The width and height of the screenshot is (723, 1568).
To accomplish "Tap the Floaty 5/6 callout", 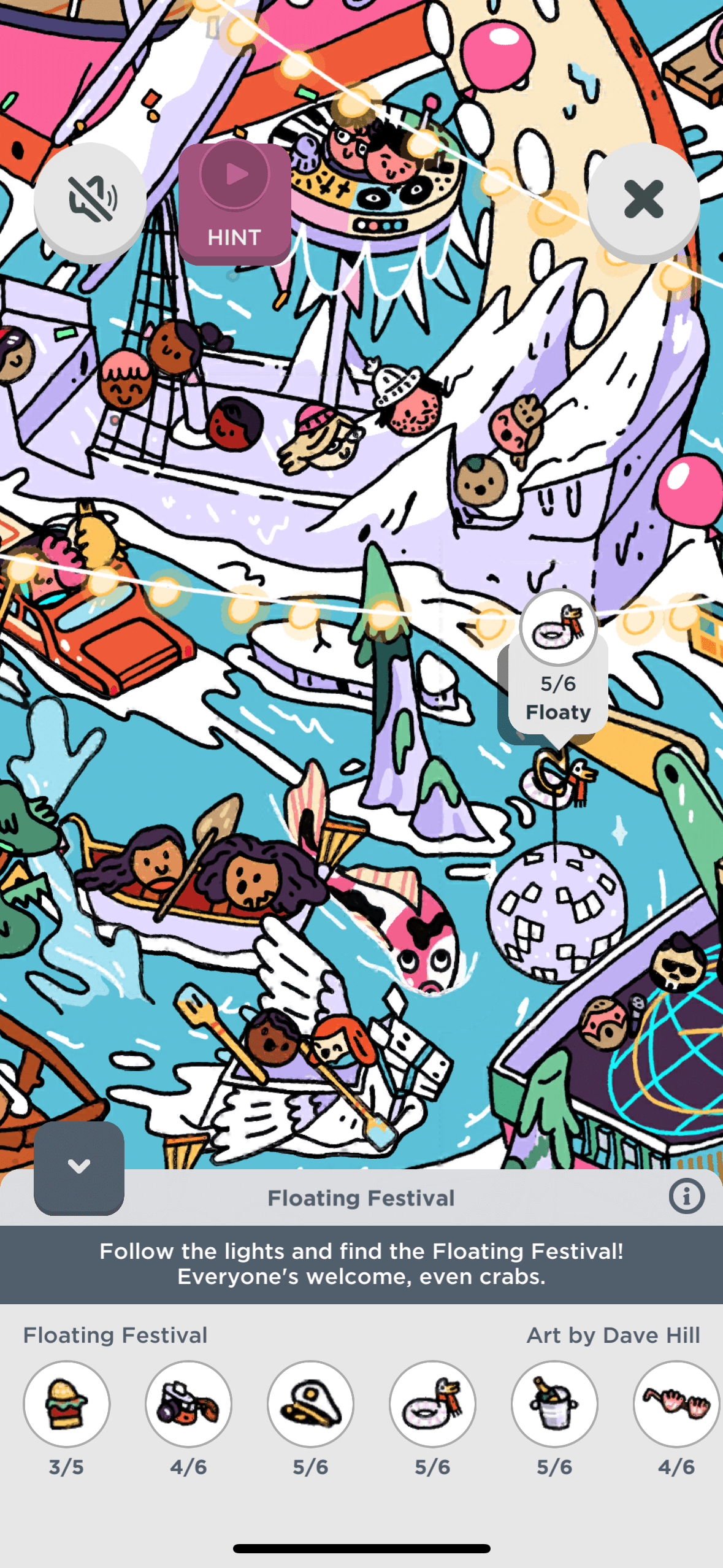I will tap(557, 668).
